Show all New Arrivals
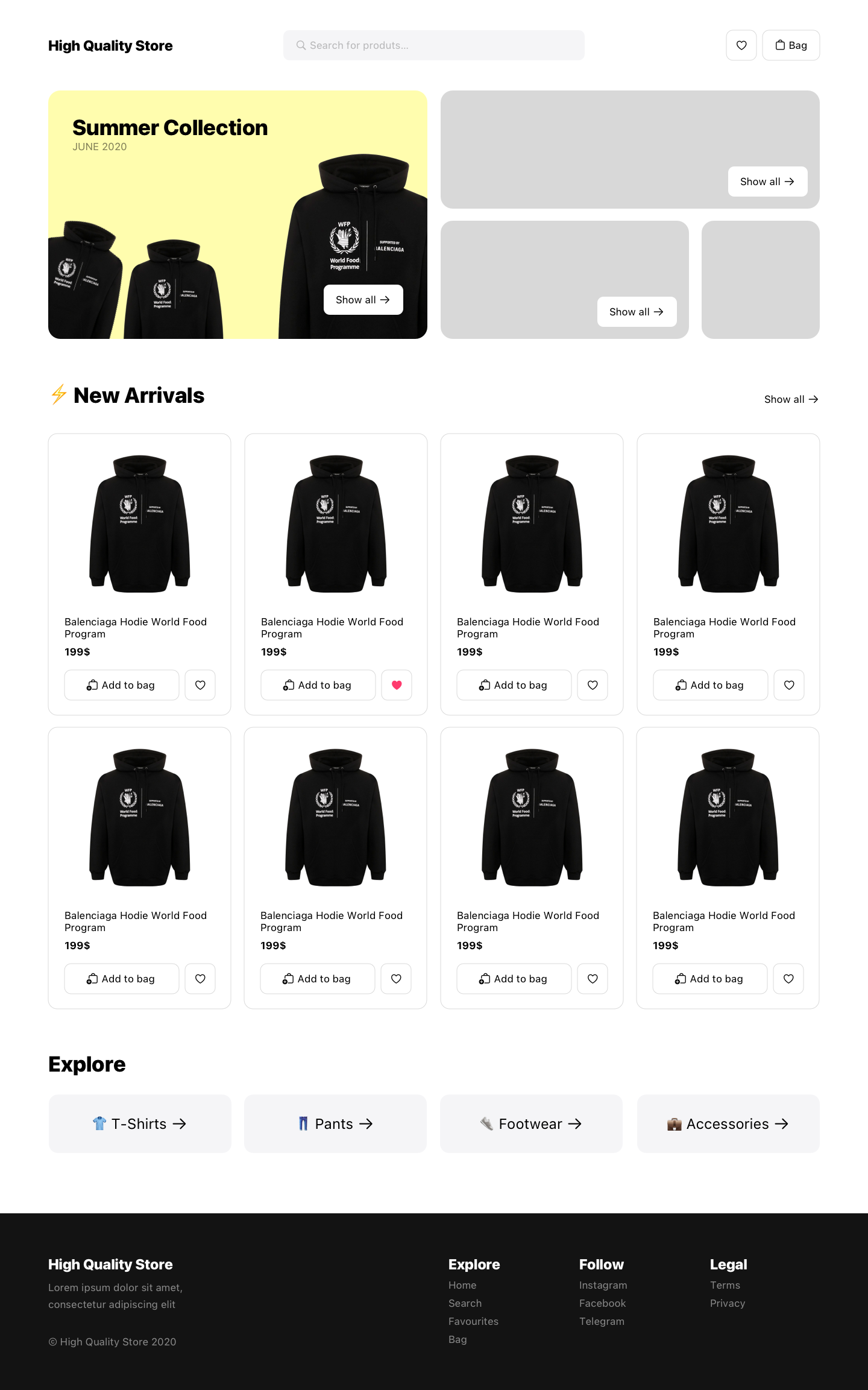Screen dimensions: 868x1390 coord(791,399)
